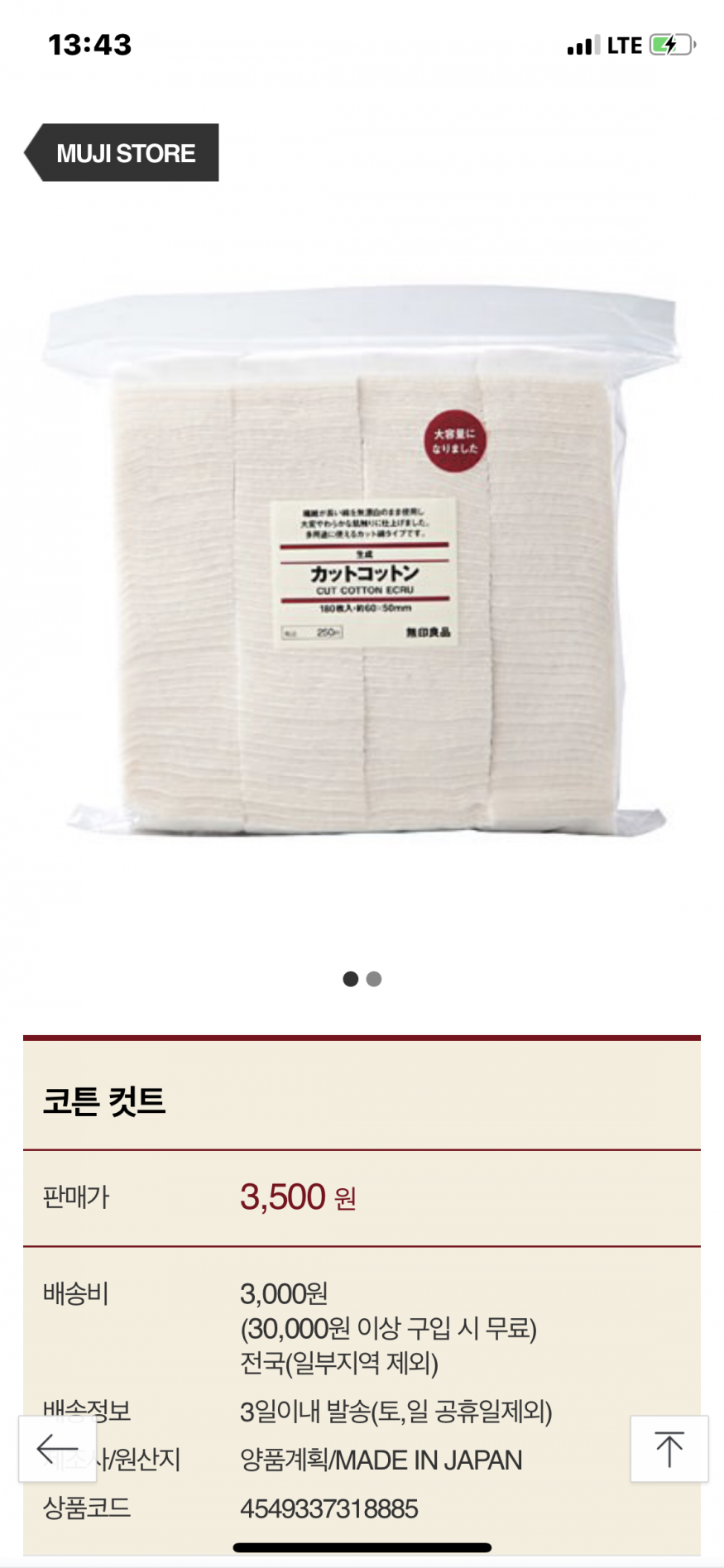Tap the back arrow button
Image resolution: width=724 pixels, height=1568 pixels.
tap(57, 1448)
